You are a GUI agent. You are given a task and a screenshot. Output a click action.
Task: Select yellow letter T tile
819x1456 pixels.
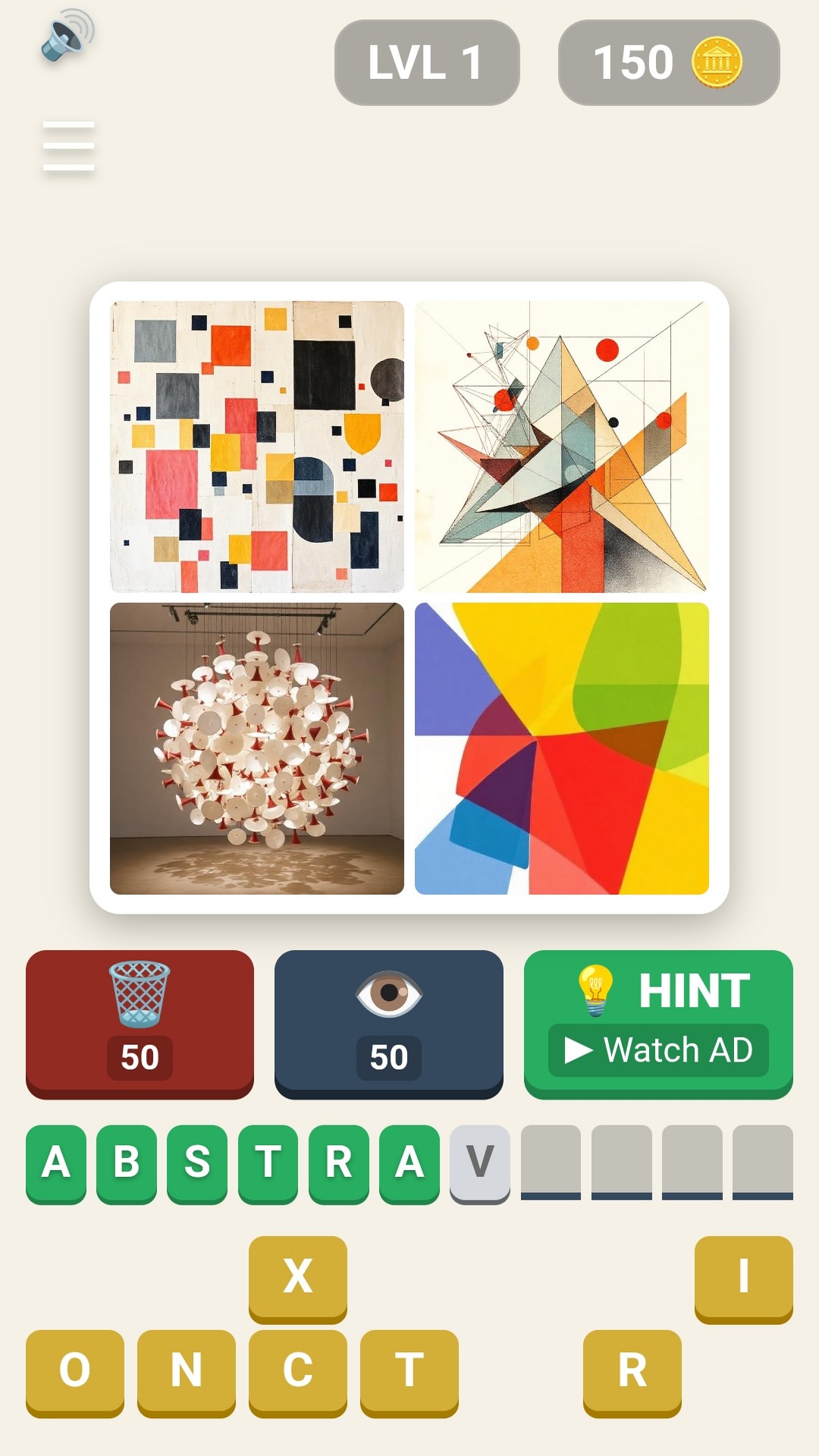(409, 1371)
